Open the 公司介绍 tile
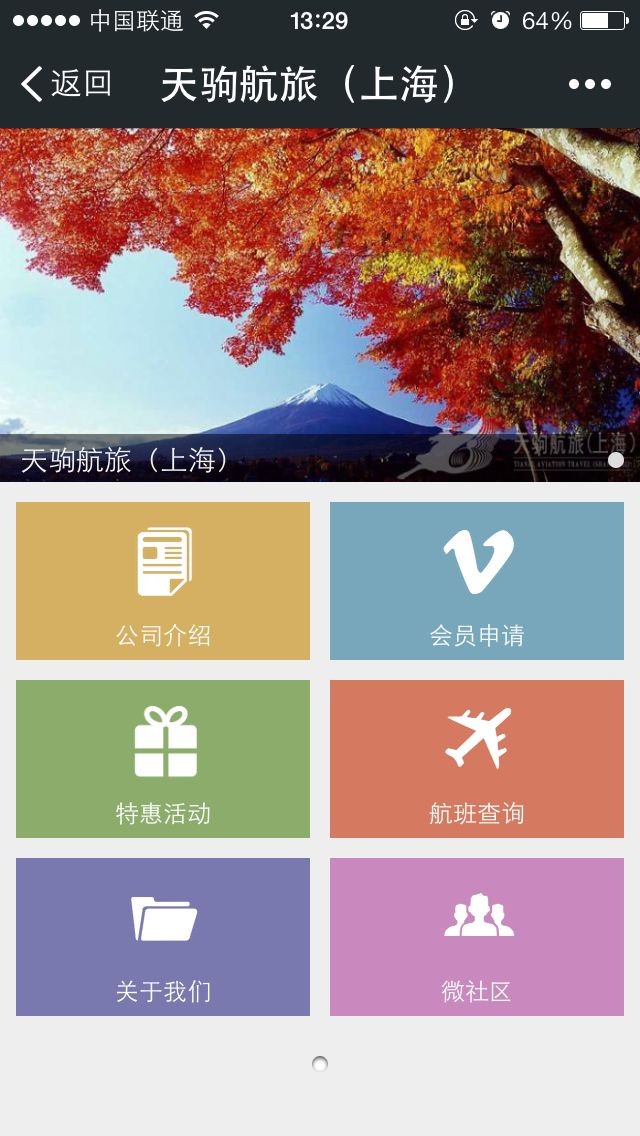Image resolution: width=640 pixels, height=1136 pixels. pos(163,581)
